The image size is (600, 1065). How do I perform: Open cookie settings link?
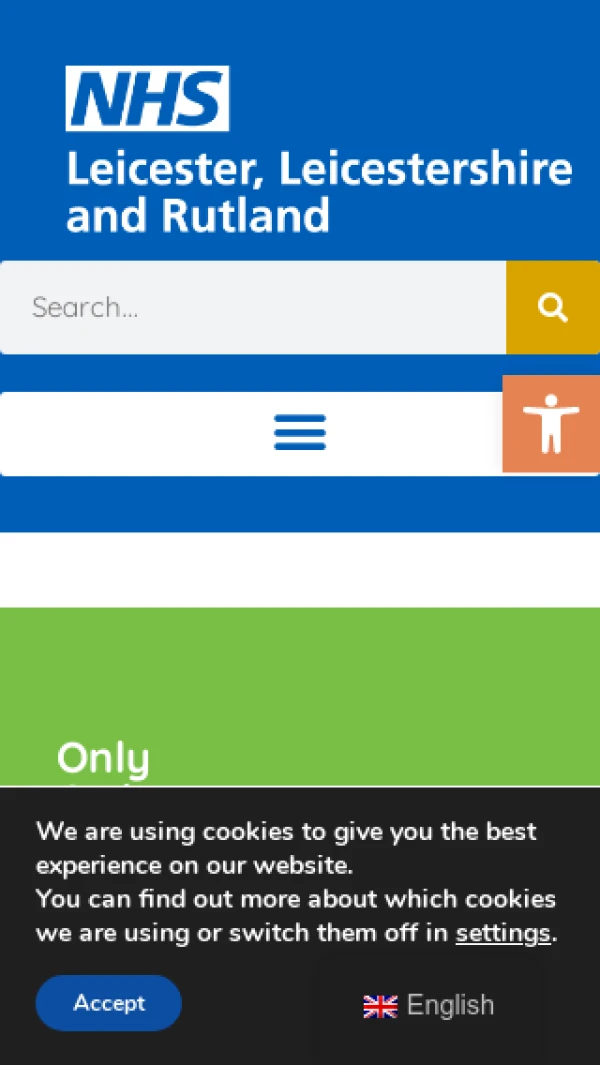503,933
